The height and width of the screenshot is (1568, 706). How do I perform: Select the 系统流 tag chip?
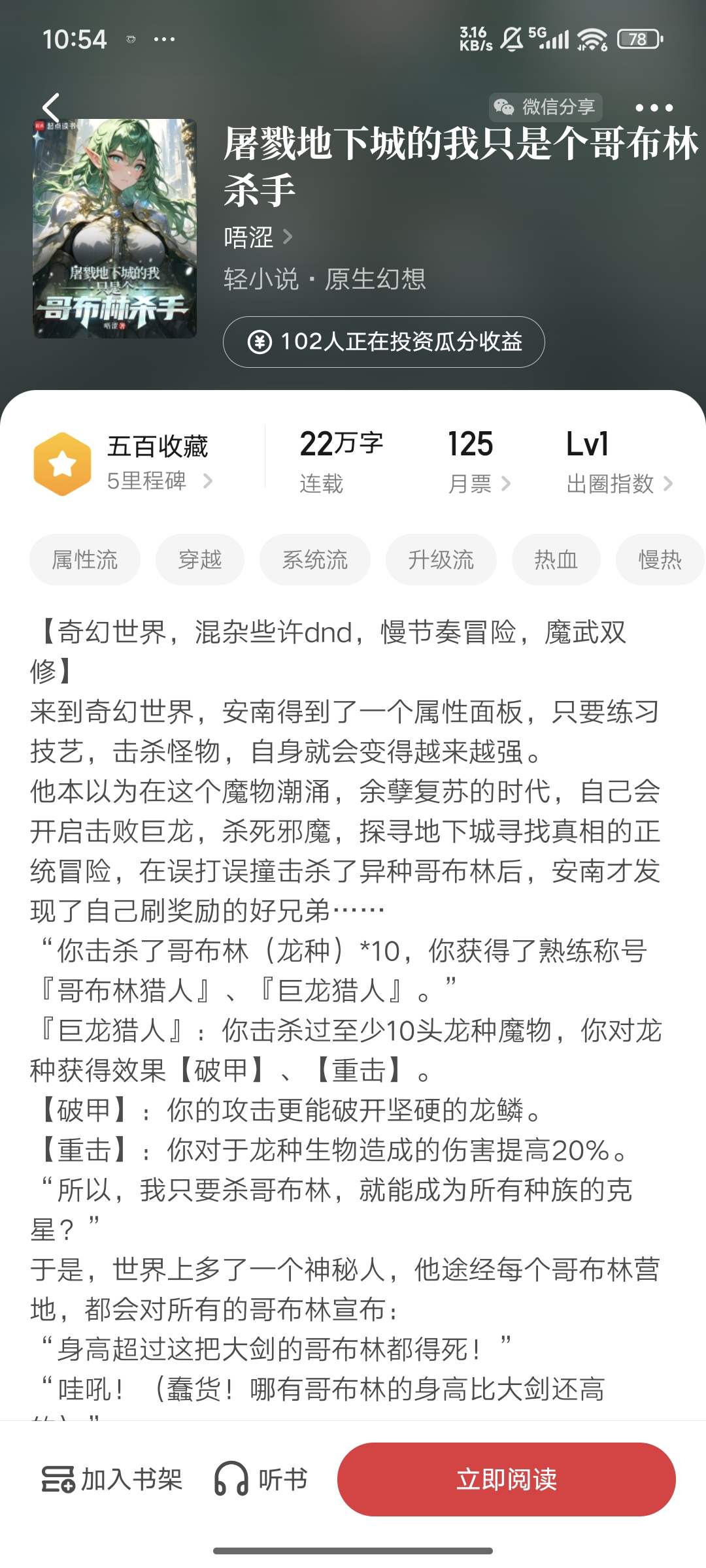[315, 560]
